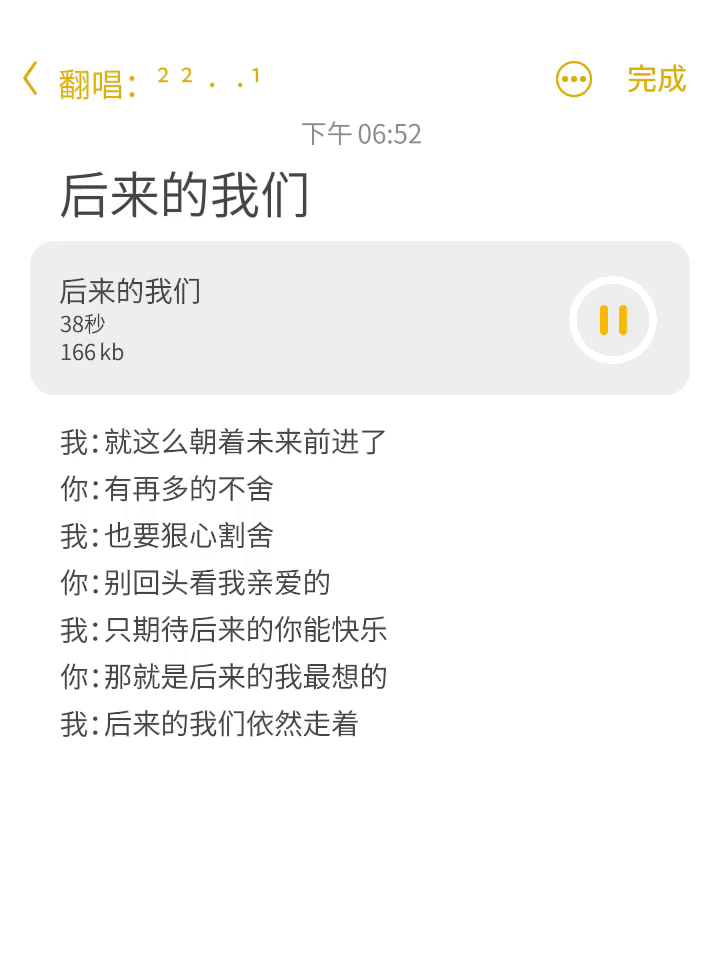
Task: Pause the 后来的我们 recording playback
Action: [x=613, y=320]
